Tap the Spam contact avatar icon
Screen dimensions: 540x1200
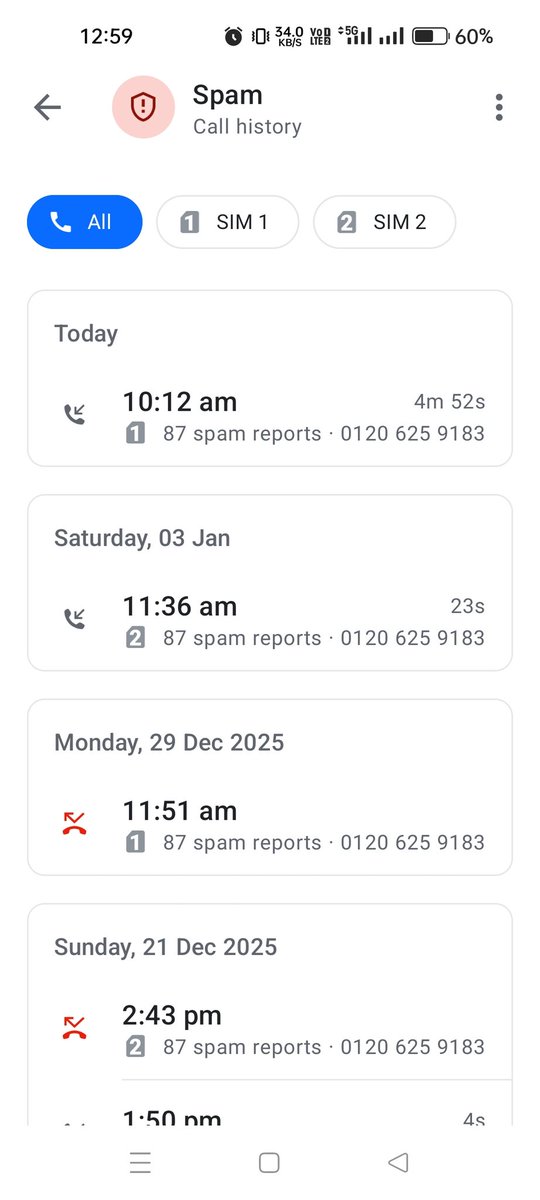(x=144, y=107)
